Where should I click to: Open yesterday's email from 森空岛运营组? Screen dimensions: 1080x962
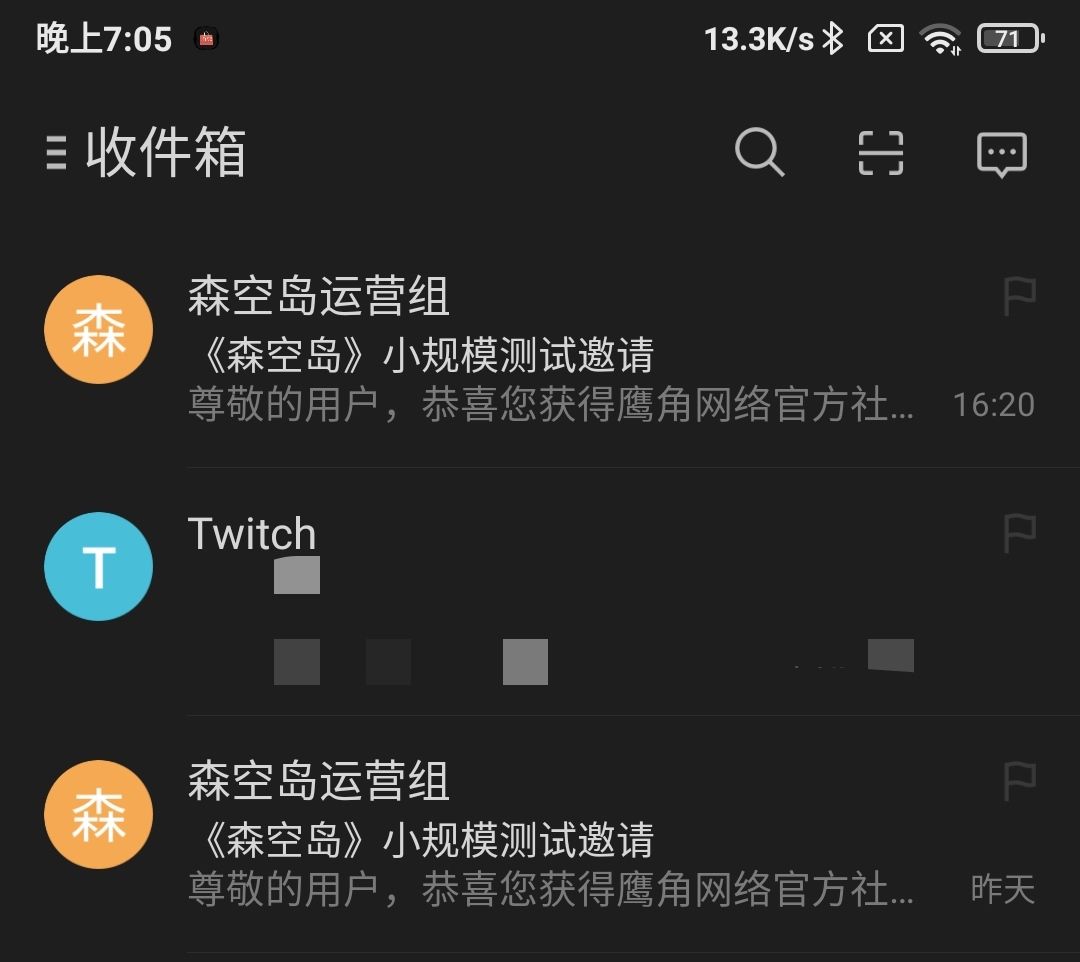(540, 835)
